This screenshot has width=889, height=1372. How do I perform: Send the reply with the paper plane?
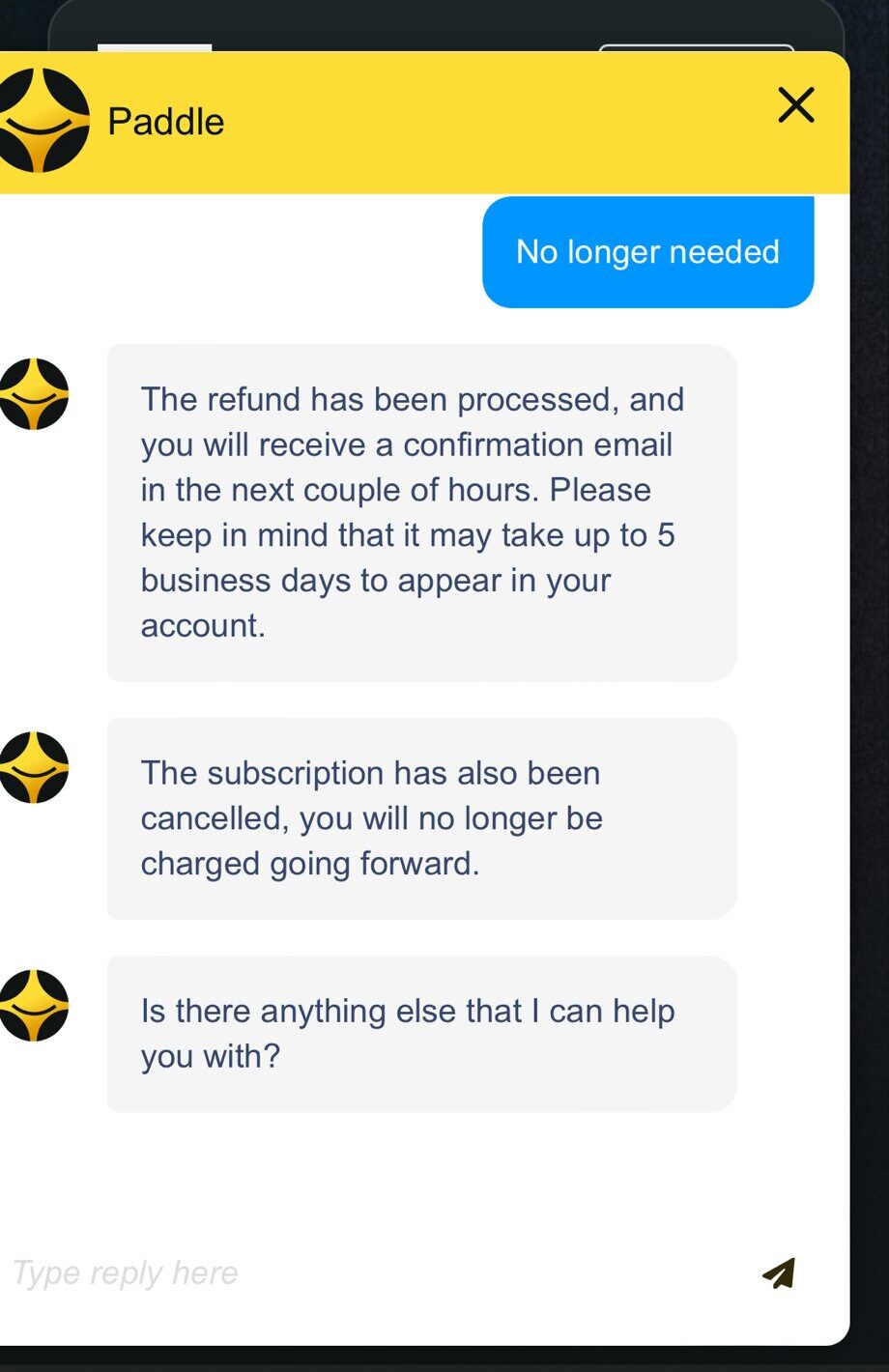pos(779,1272)
